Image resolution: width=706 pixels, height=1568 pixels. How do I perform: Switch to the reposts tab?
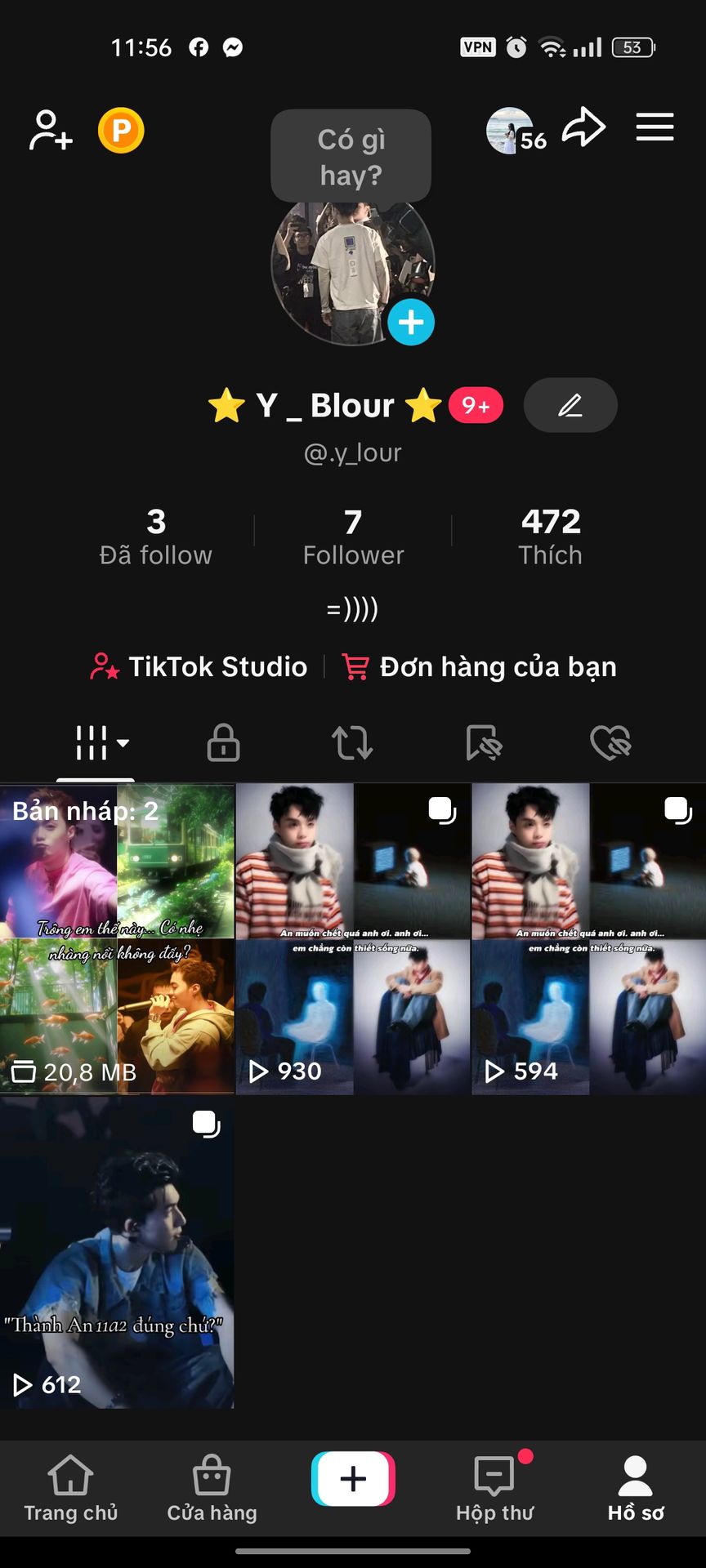pyautogui.click(x=352, y=743)
